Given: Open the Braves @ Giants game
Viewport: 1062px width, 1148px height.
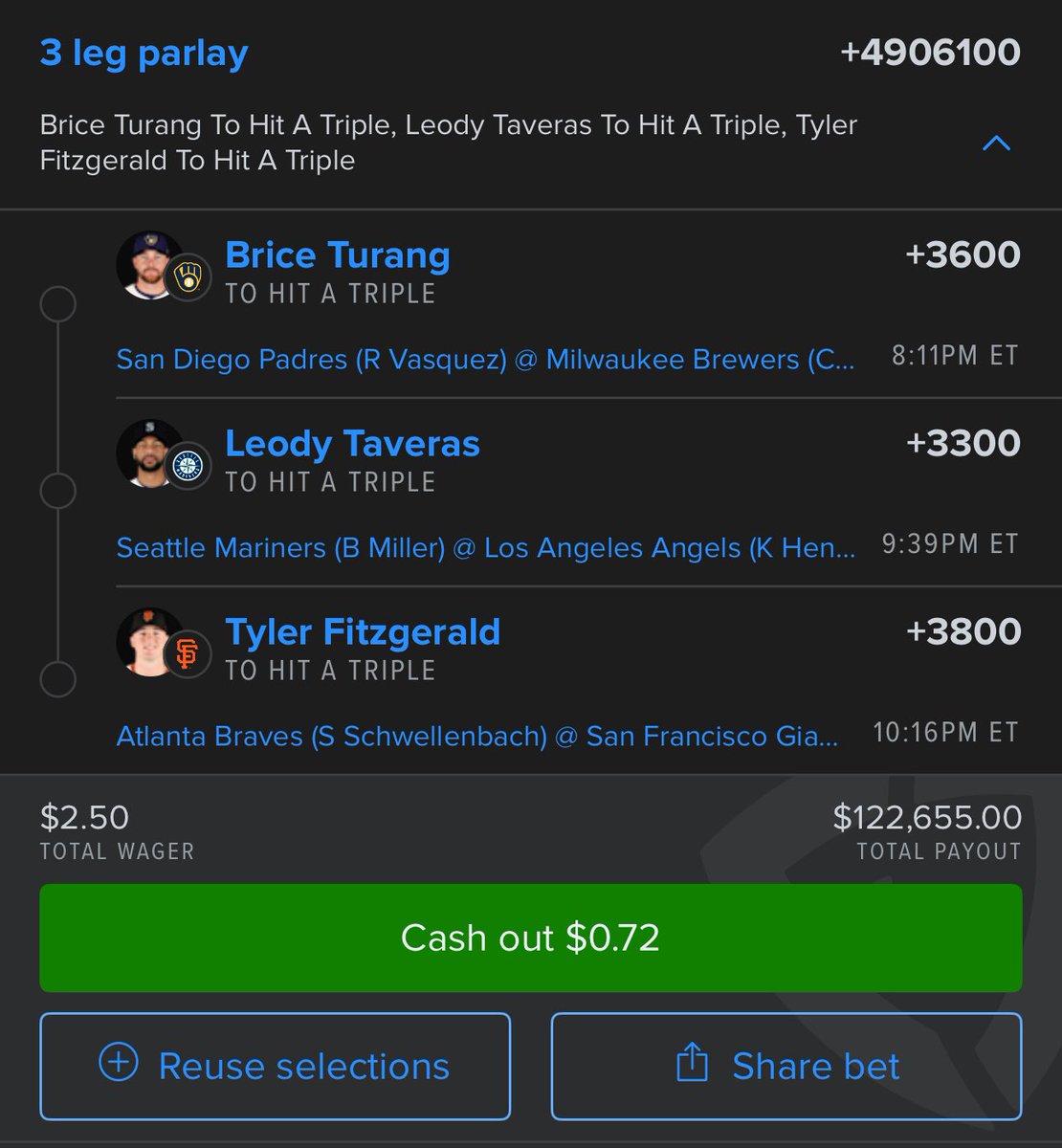Looking at the screenshot, I should [476, 737].
